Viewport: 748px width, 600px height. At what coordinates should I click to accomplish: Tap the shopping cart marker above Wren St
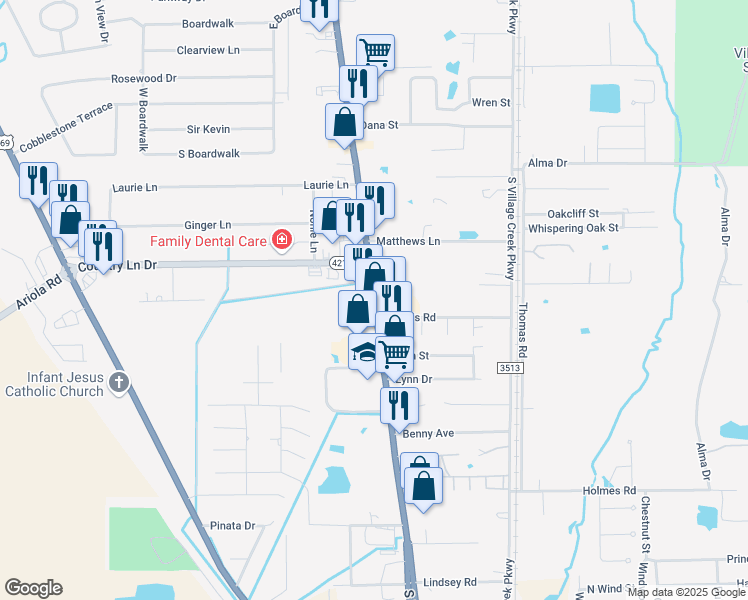pos(375,51)
